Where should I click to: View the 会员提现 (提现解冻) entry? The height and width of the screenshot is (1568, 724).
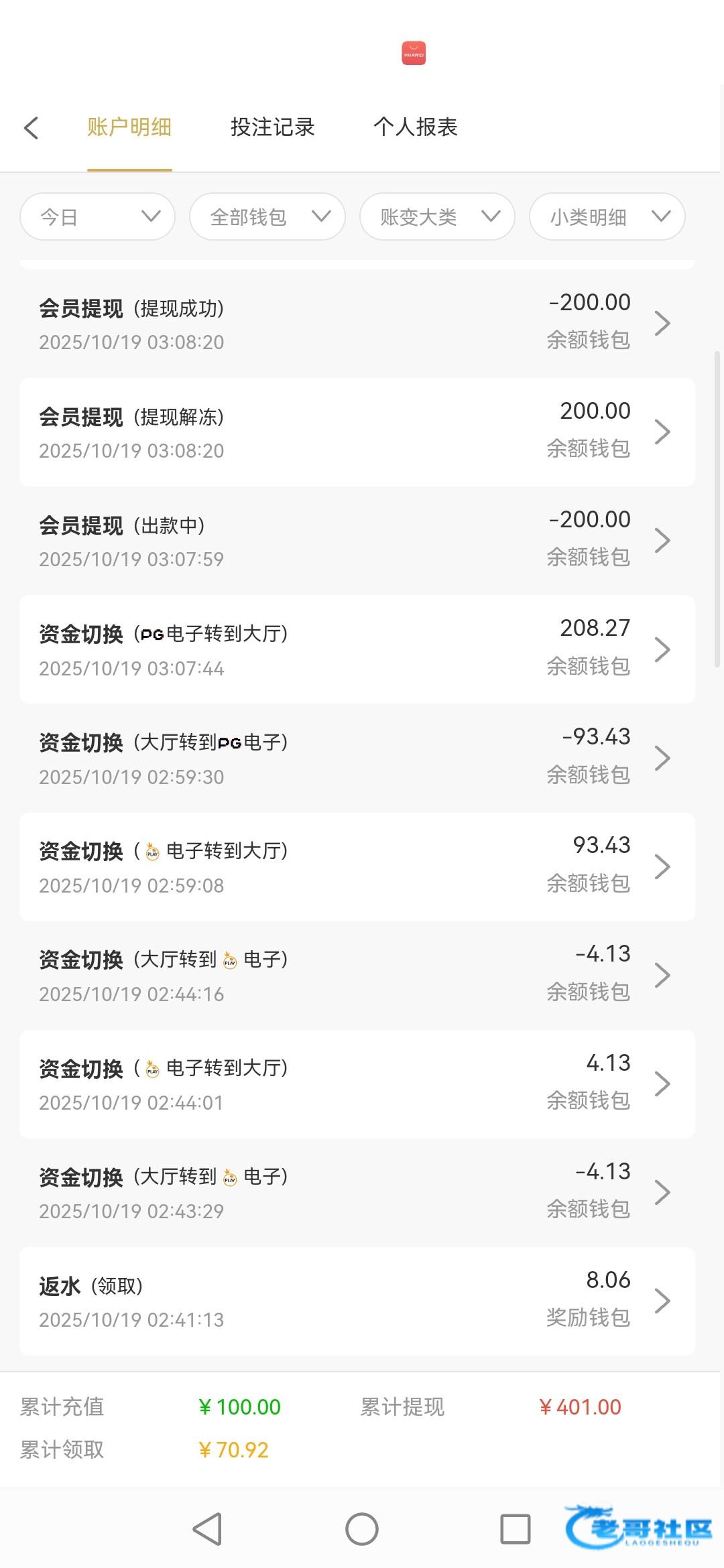pyautogui.click(x=357, y=432)
